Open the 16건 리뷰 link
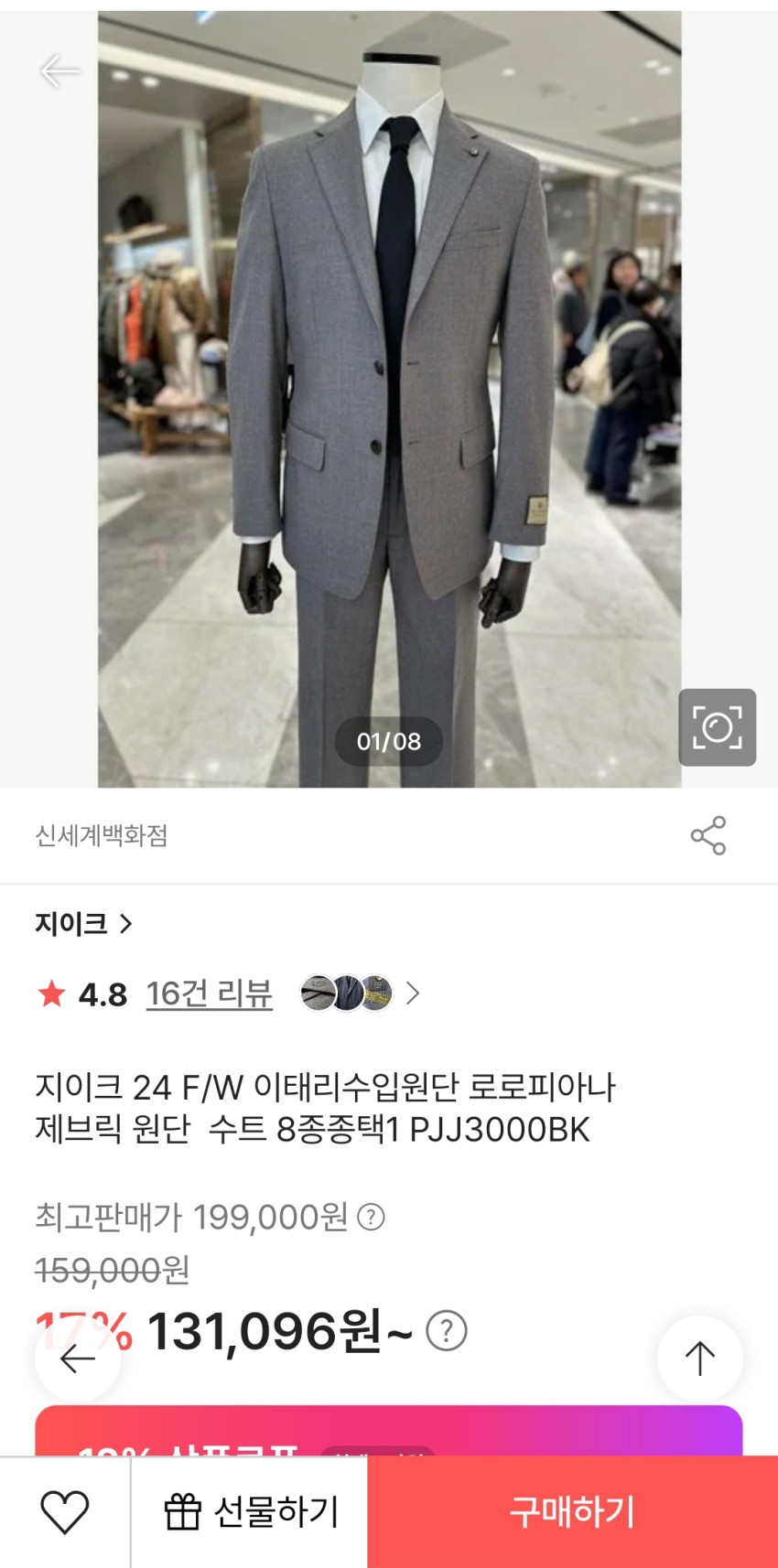 pyautogui.click(x=209, y=993)
